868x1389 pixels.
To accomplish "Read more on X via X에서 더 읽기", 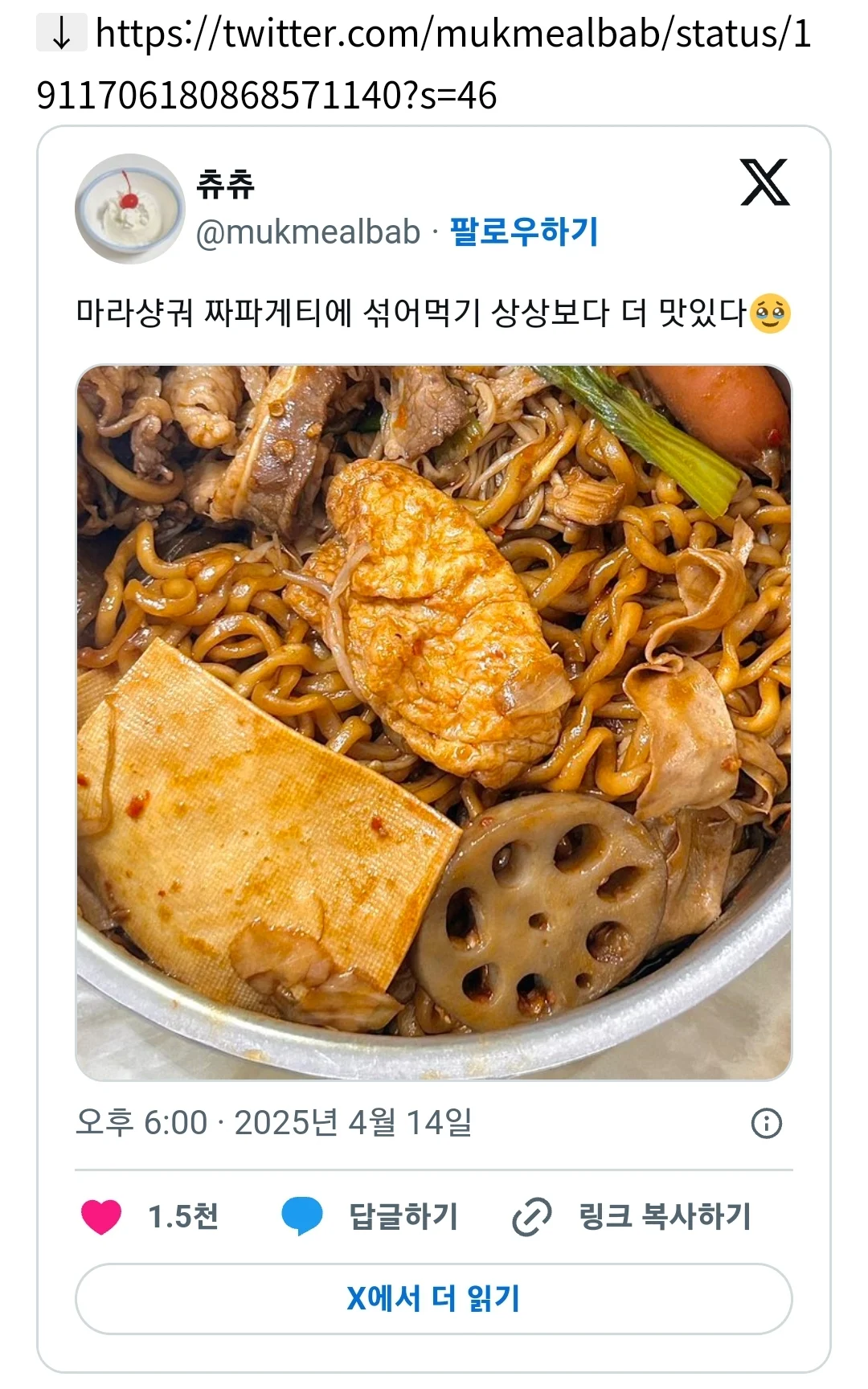I will point(434,1298).
